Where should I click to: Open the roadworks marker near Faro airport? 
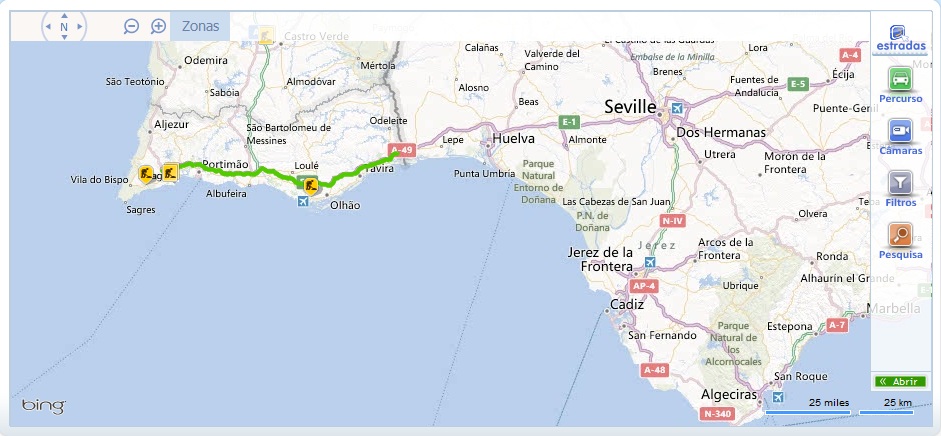tap(310, 184)
